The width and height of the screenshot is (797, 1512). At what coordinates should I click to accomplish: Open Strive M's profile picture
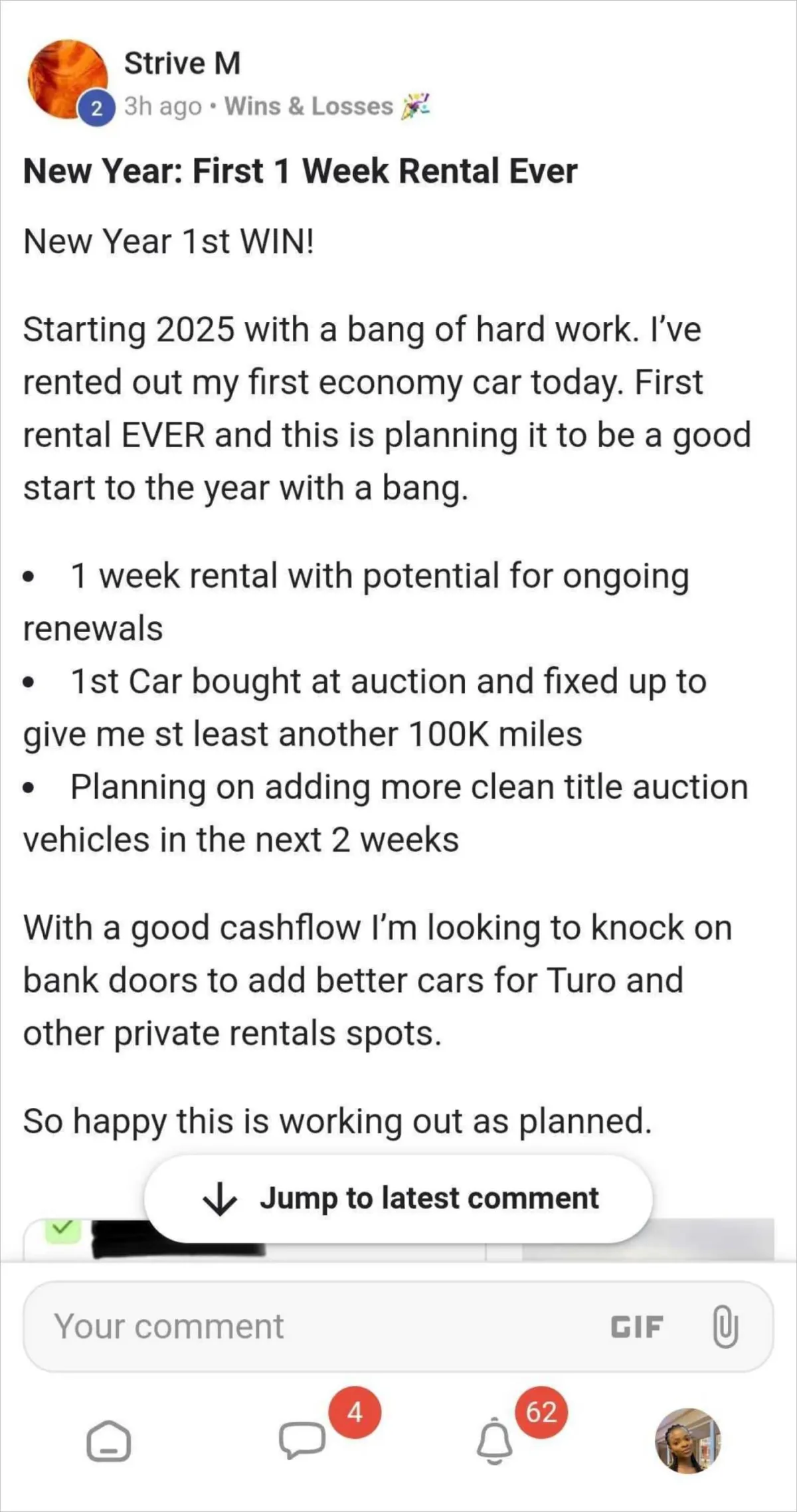[x=67, y=80]
